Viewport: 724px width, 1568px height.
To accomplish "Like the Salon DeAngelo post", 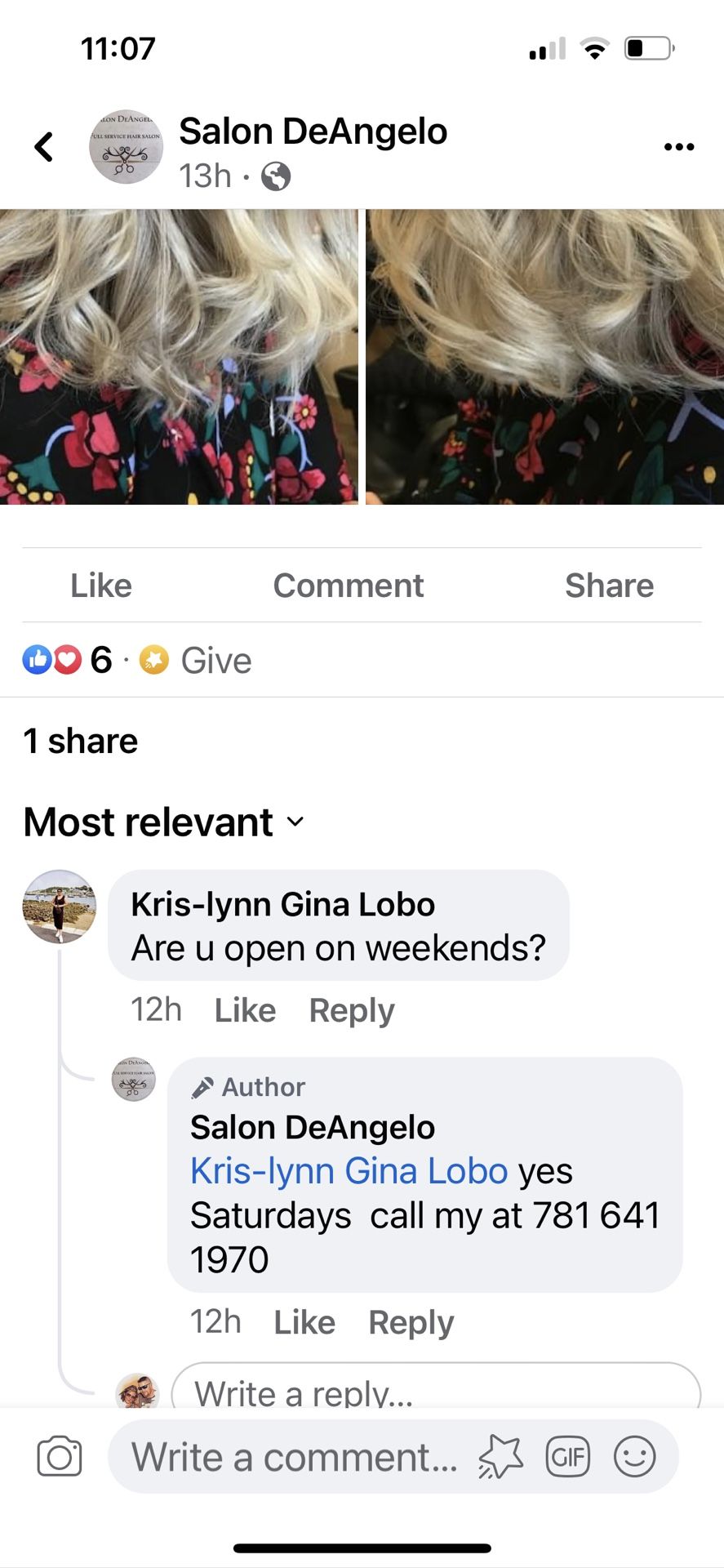I will [101, 586].
